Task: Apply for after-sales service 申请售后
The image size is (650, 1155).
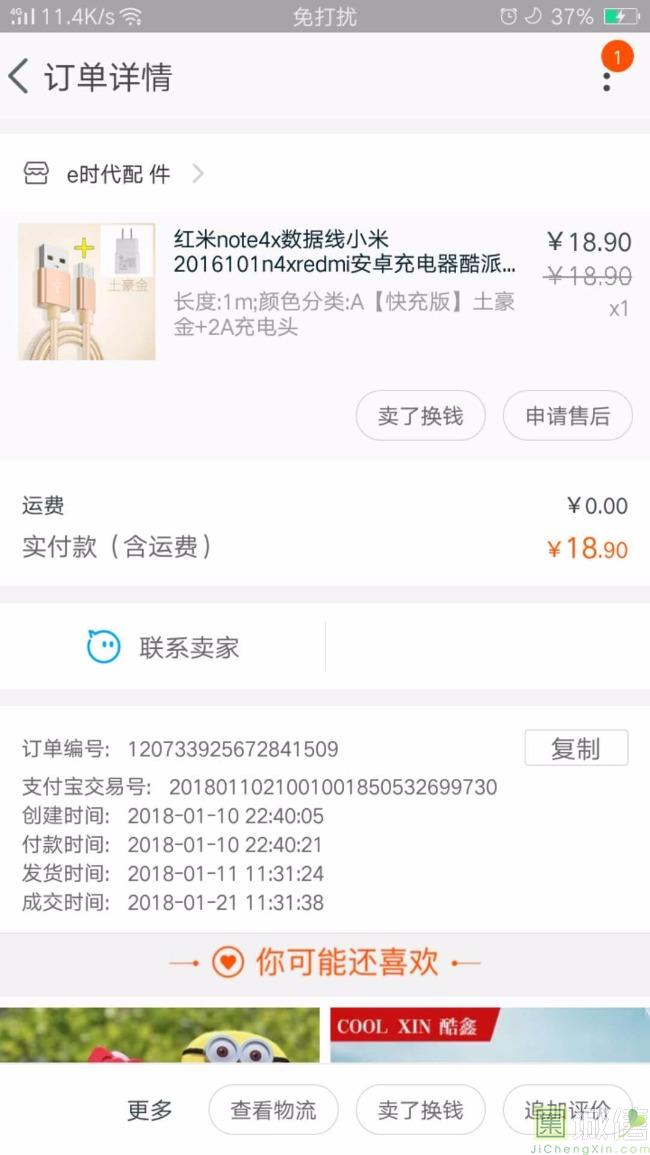Action: [x=567, y=416]
